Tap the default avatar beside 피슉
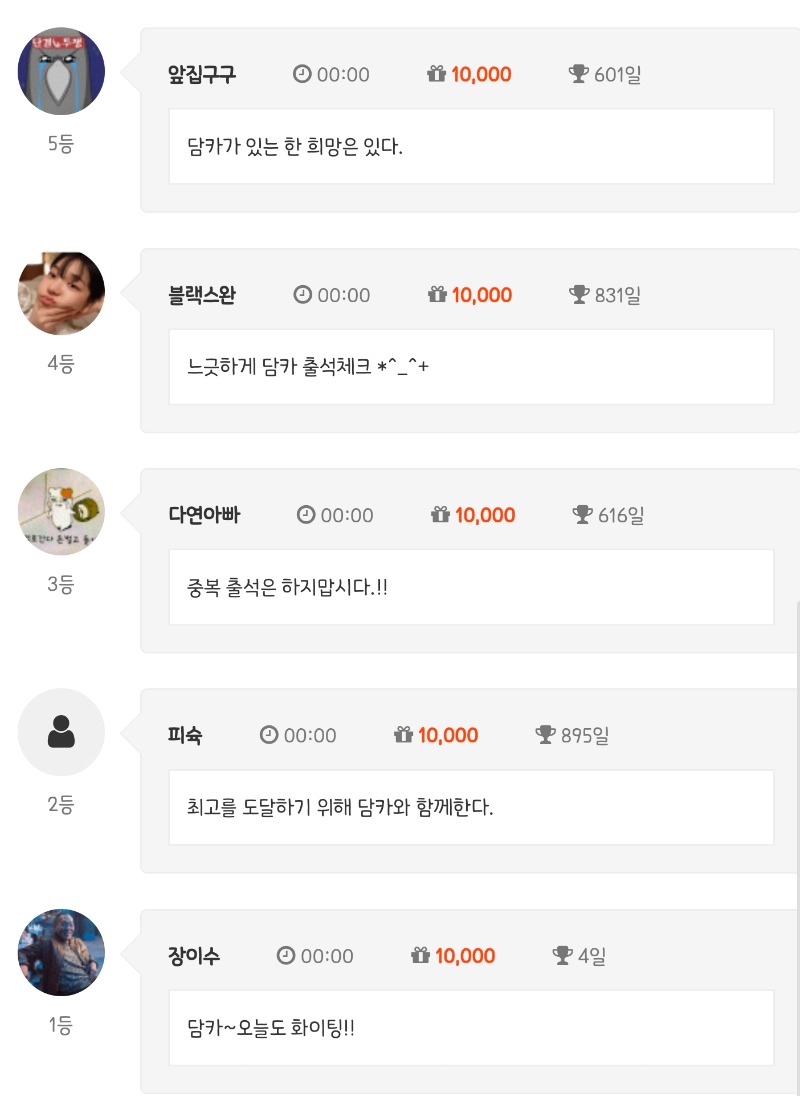The width and height of the screenshot is (800, 1096). 61,732
